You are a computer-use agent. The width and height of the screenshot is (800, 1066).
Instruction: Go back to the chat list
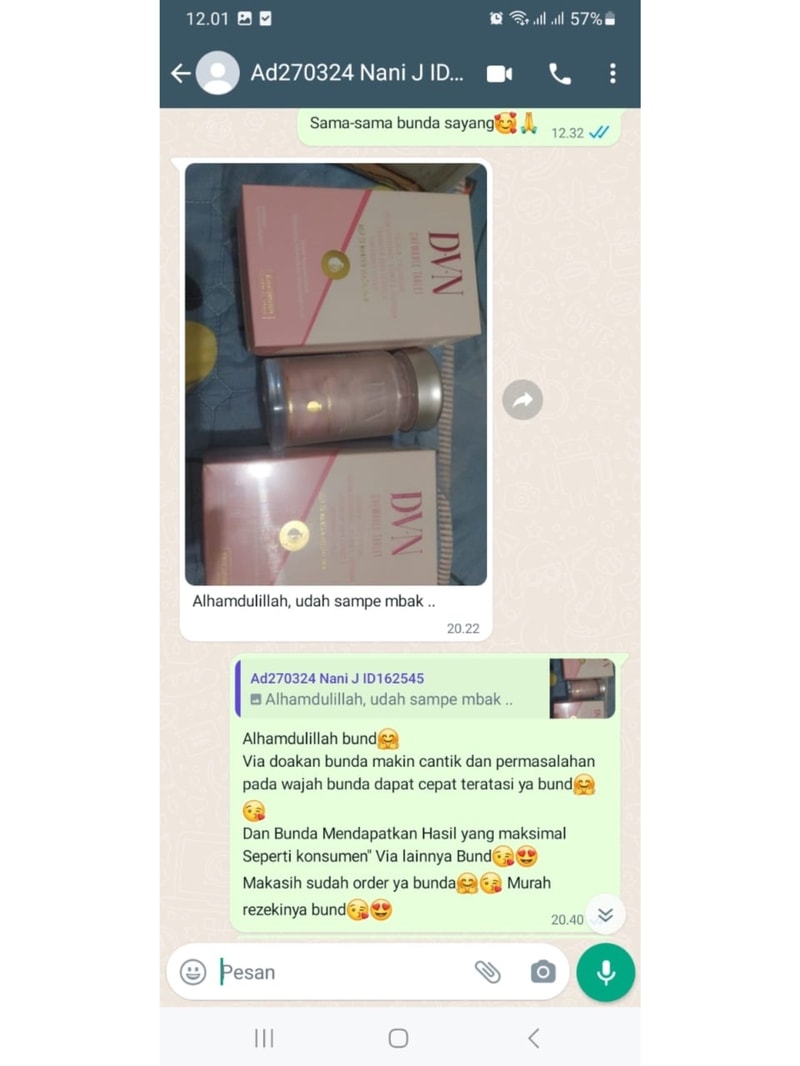click(x=181, y=73)
